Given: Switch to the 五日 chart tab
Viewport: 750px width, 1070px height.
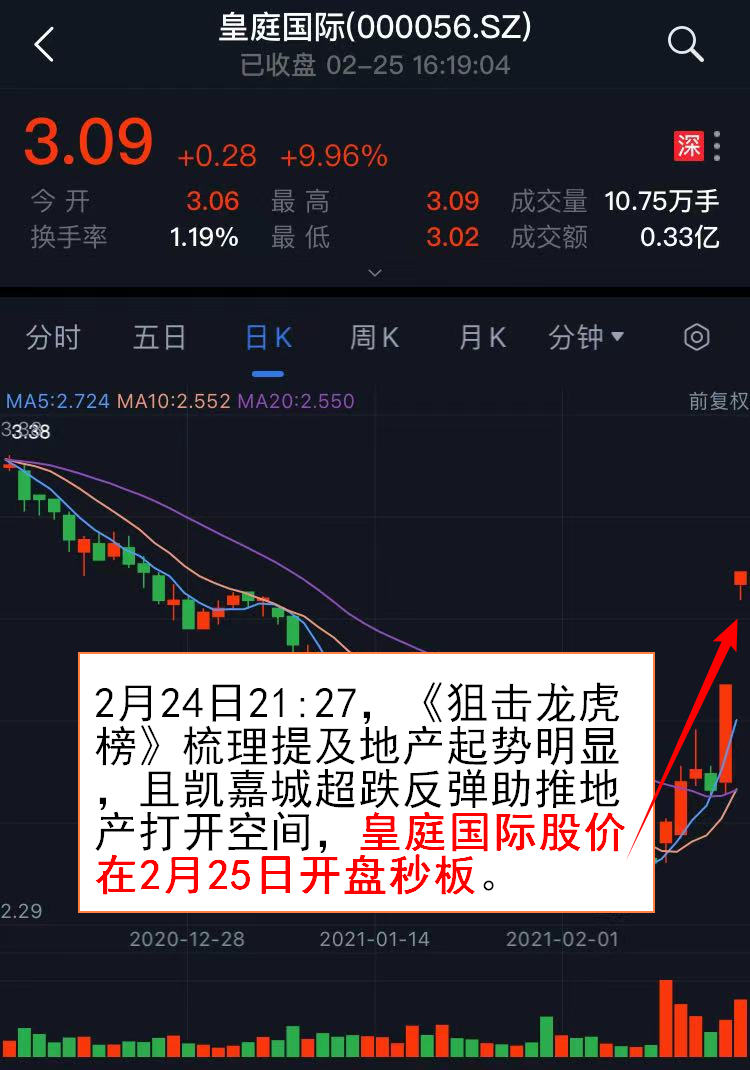Looking at the screenshot, I should tap(160, 338).
